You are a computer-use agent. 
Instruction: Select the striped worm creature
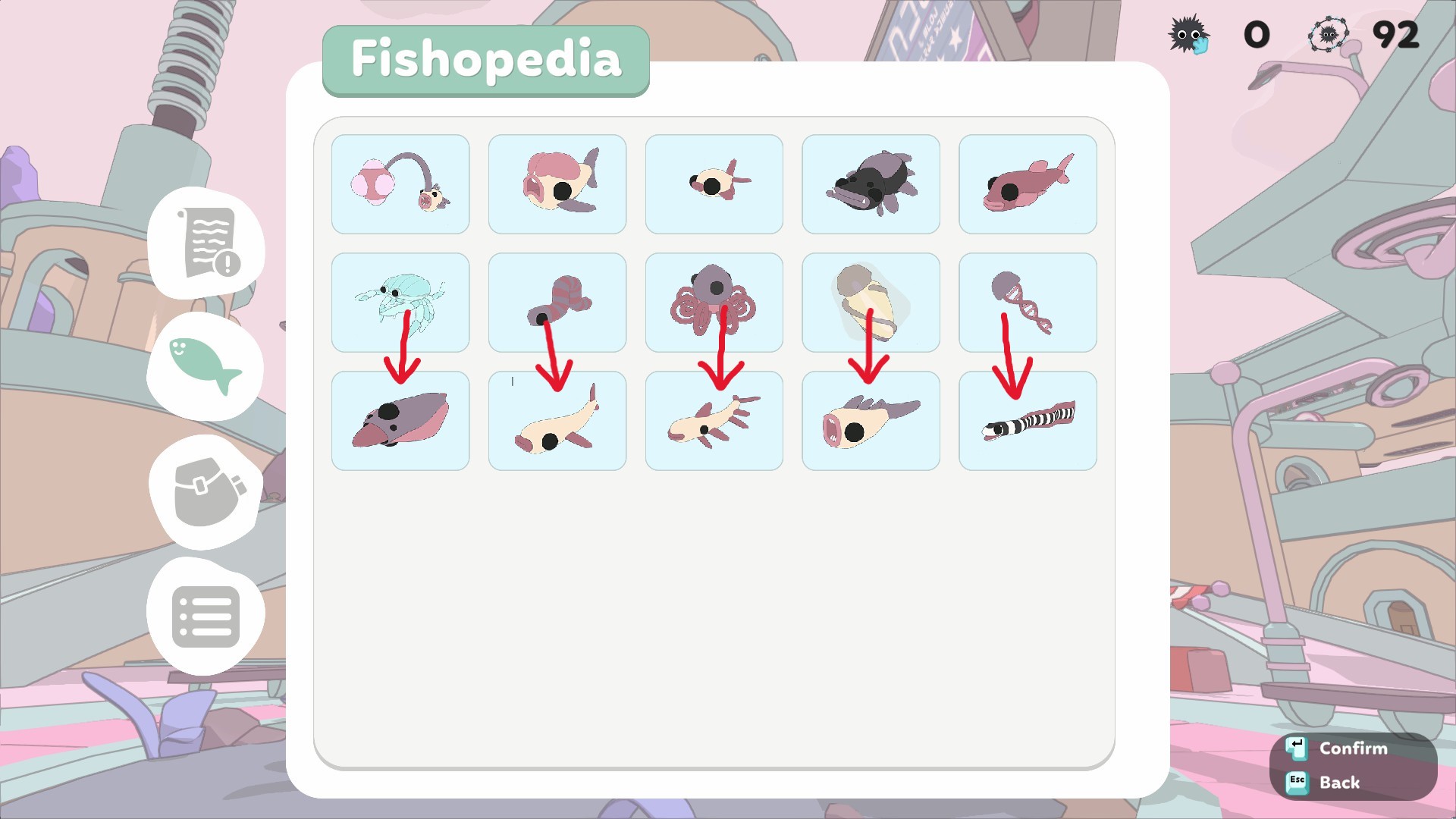coord(557,302)
